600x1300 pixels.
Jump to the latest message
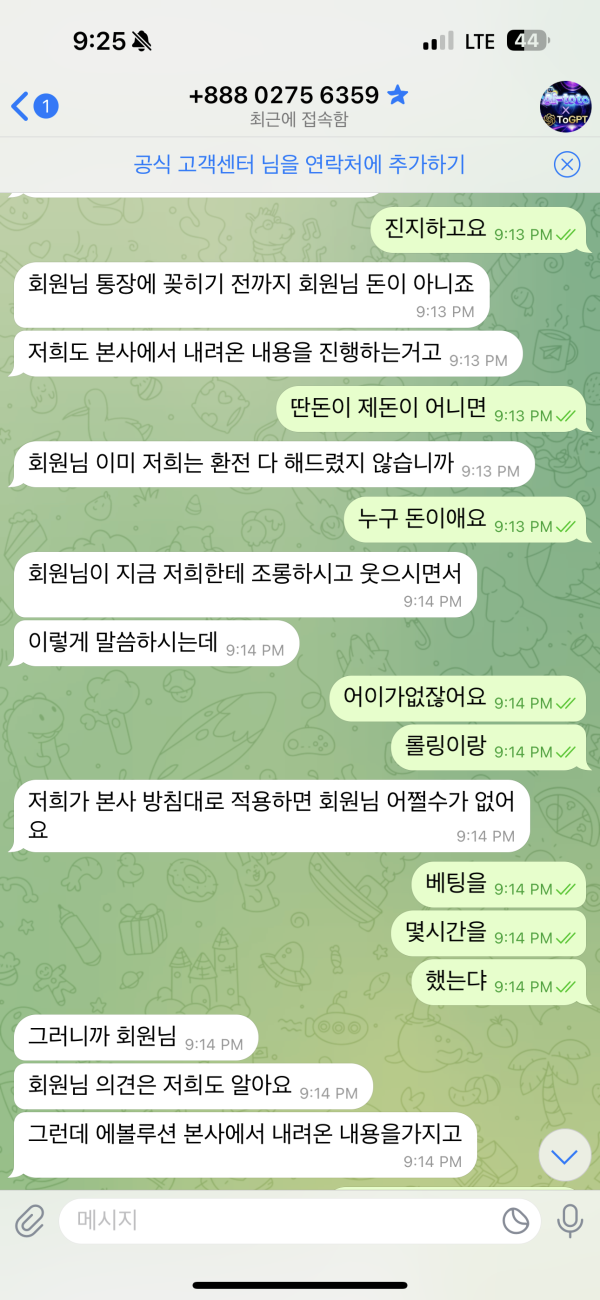(x=565, y=1157)
